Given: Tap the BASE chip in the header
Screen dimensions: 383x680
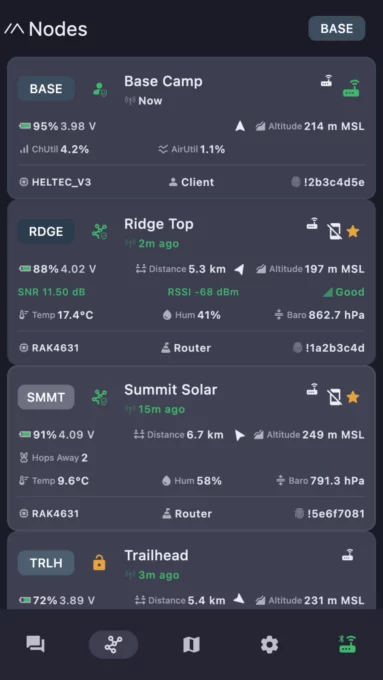Looking at the screenshot, I should [337, 29].
